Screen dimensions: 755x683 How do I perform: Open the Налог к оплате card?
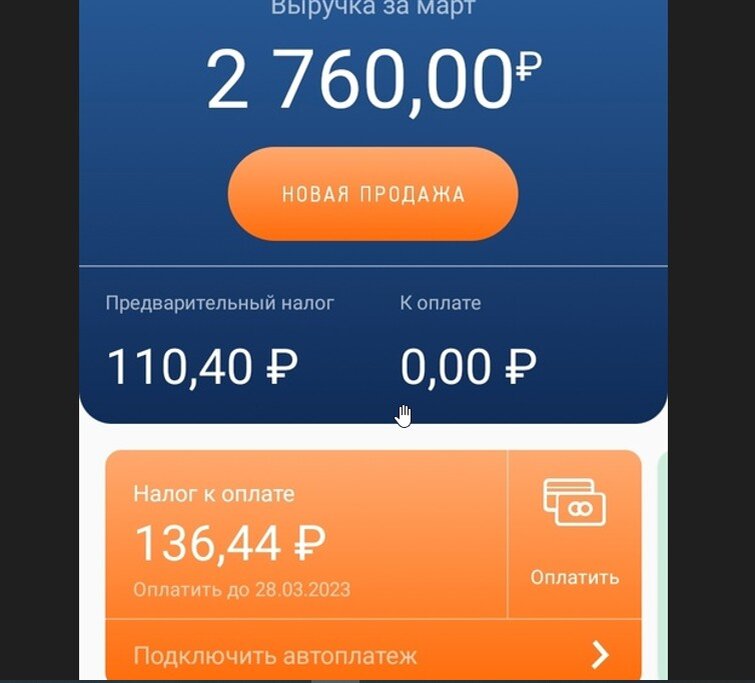click(306, 535)
